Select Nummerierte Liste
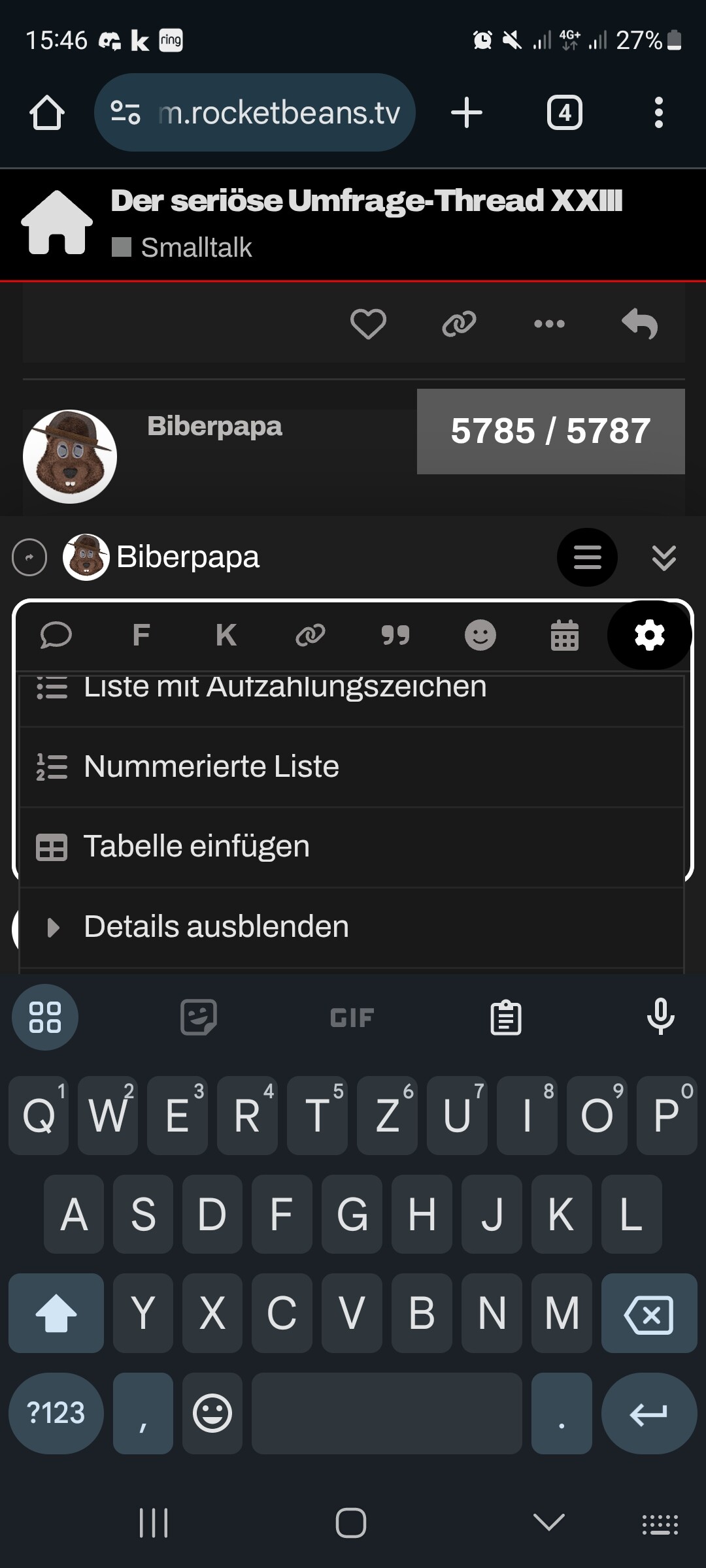 click(x=211, y=766)
